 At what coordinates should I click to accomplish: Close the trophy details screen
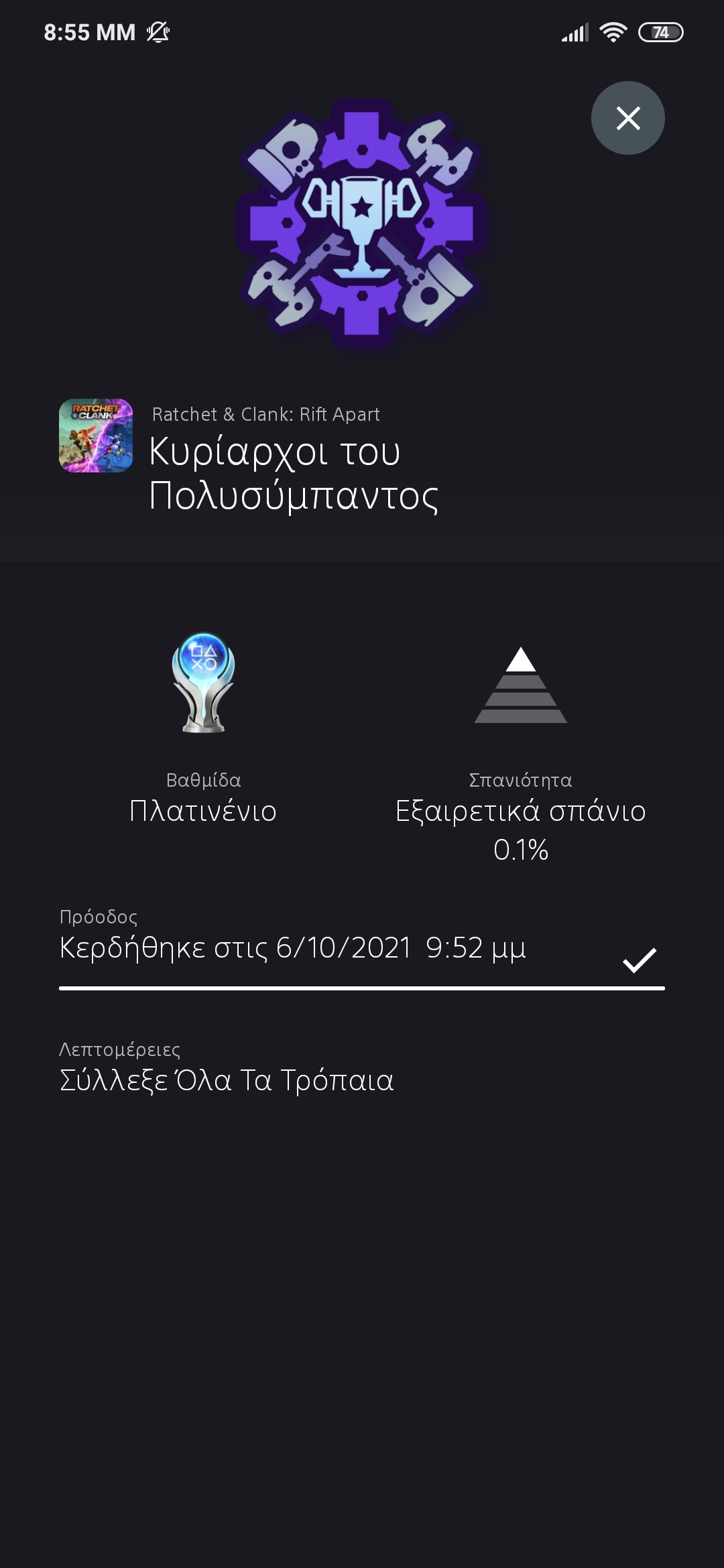627,118
